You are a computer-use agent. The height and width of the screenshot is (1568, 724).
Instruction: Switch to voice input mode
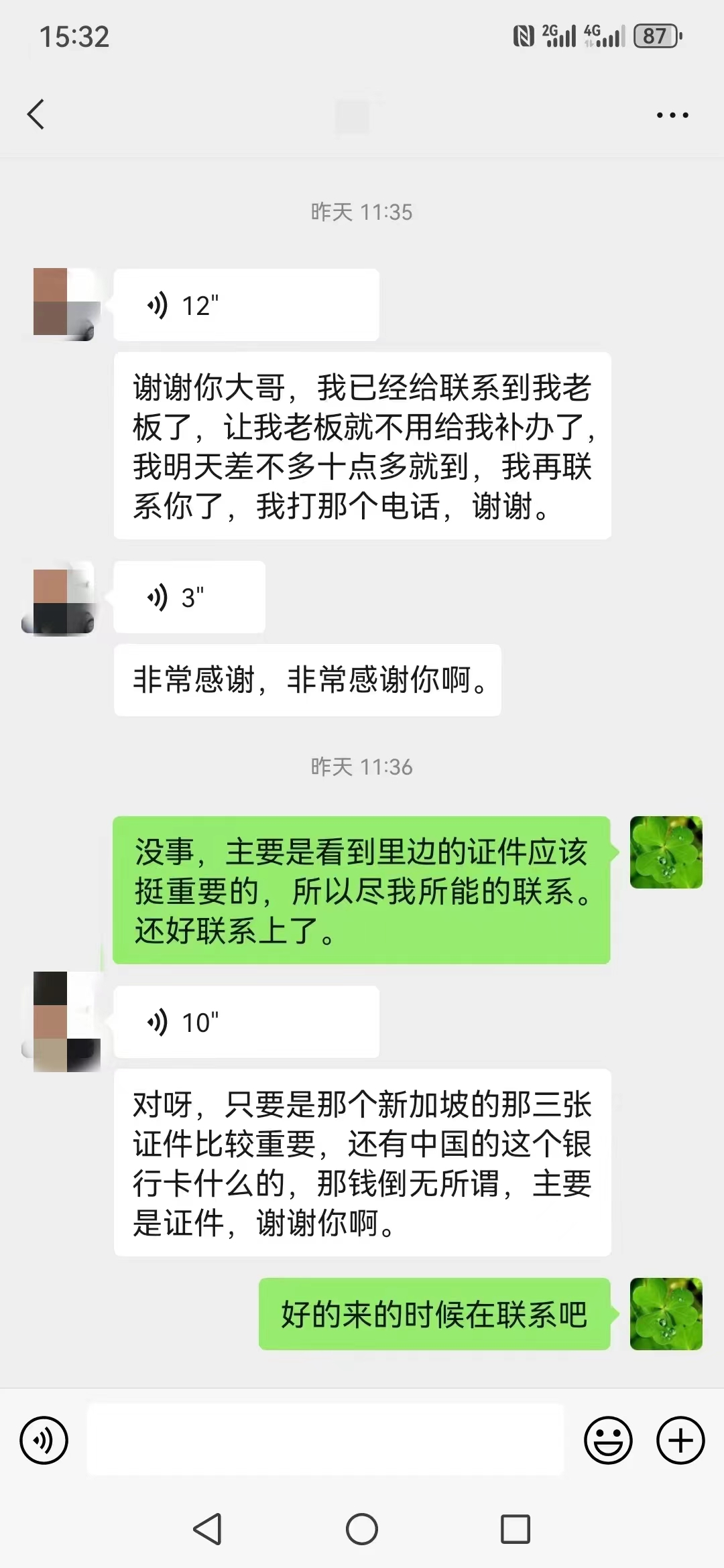44,1440
